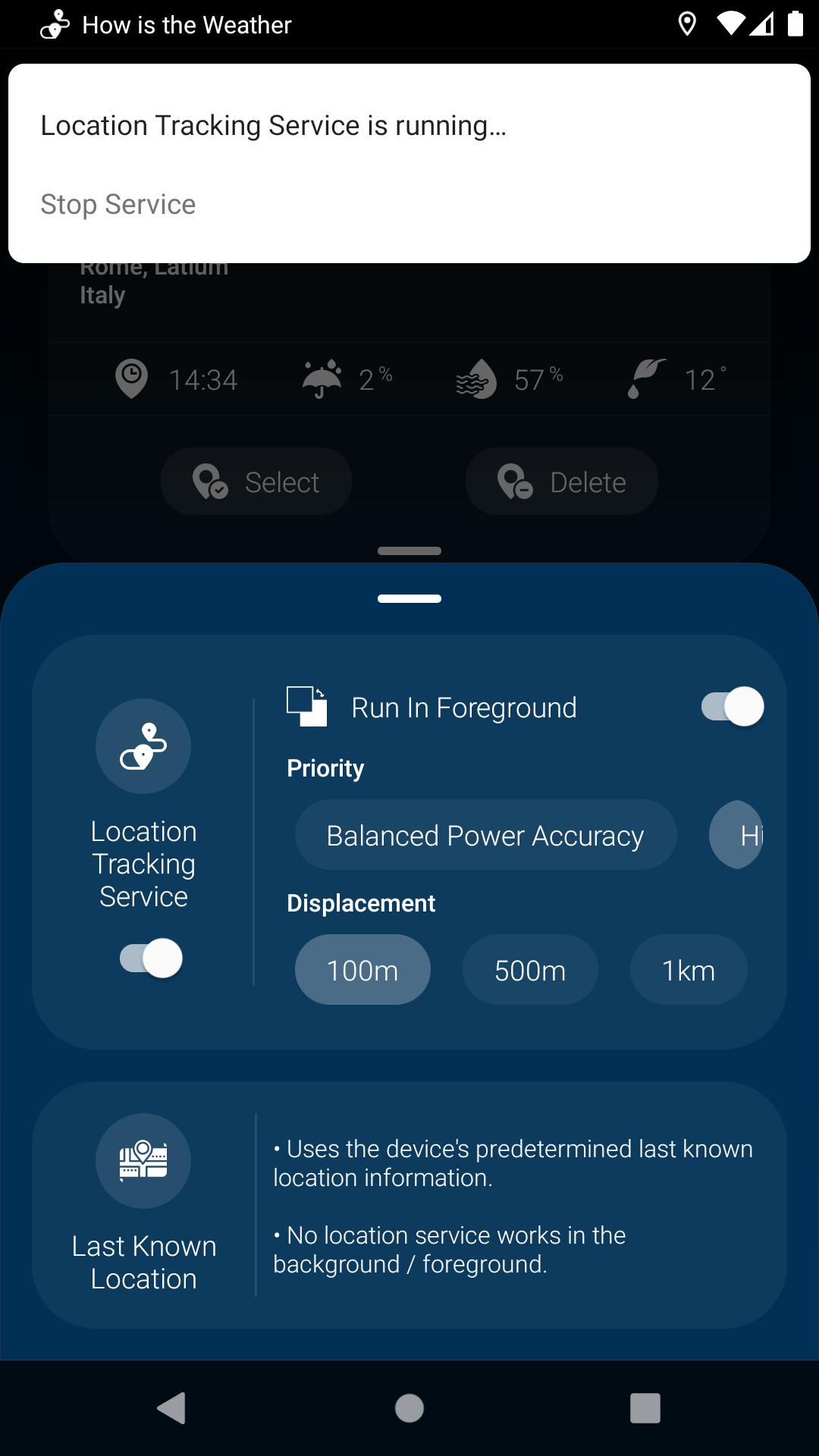Tap the Select button for Rome
The height and width of the screenshot is (1456, 819).
click(256, 482)
